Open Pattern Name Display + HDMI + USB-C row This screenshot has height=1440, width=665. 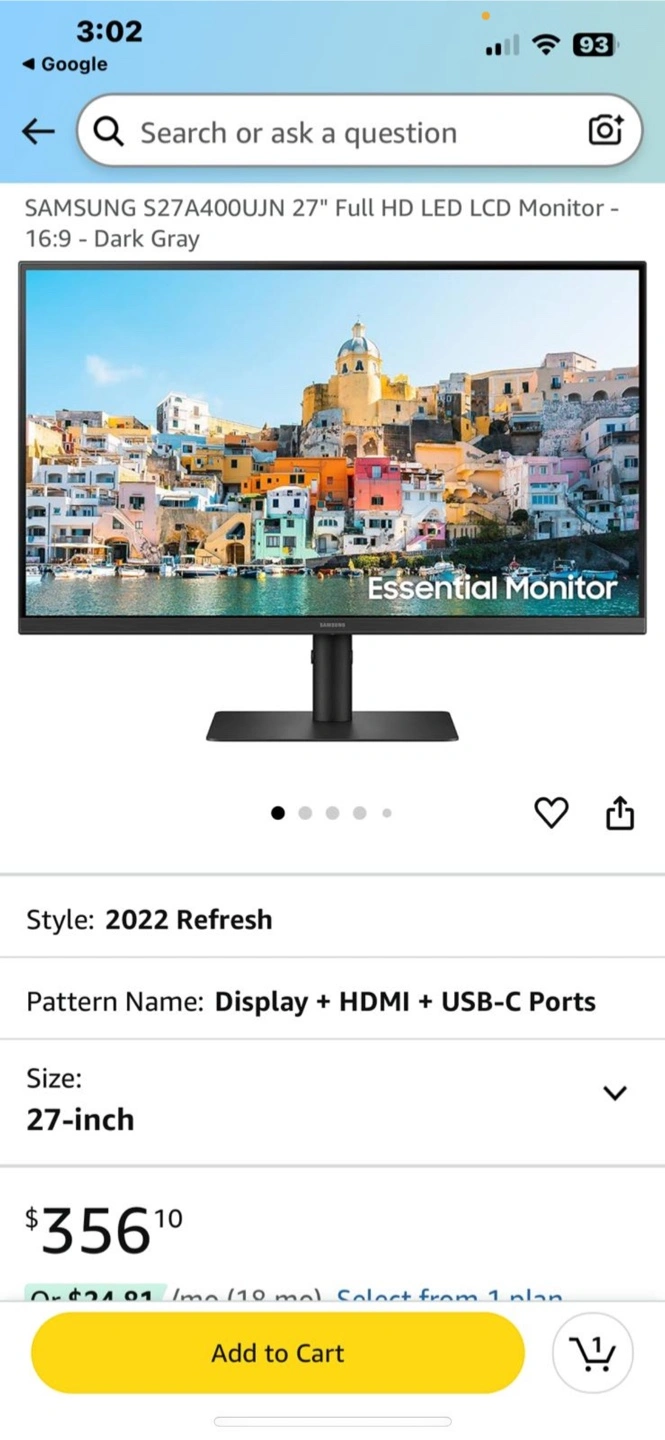(332, 1001)
